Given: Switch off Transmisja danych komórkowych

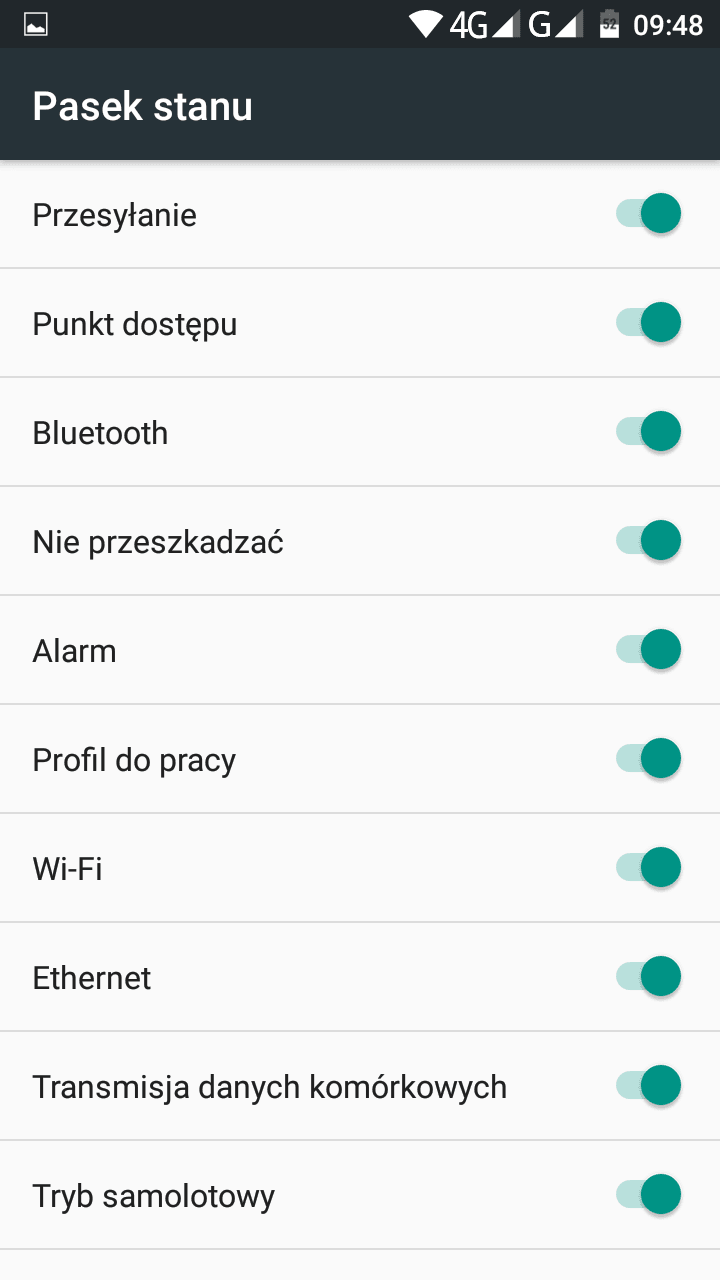Looking at the screenshot, I should [649, 1086].
